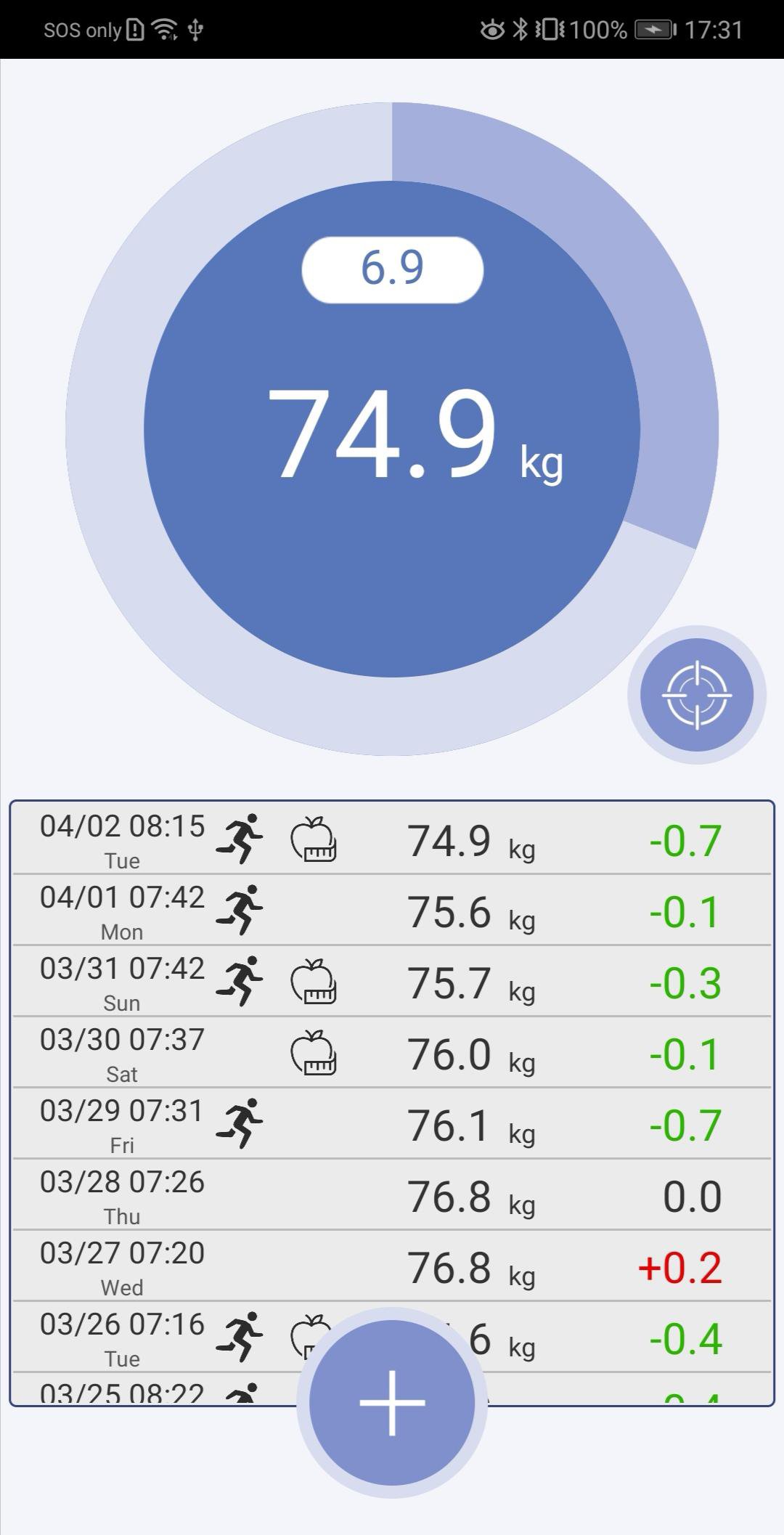View the 03/30 07:37 entry

tap(392, 1053)
